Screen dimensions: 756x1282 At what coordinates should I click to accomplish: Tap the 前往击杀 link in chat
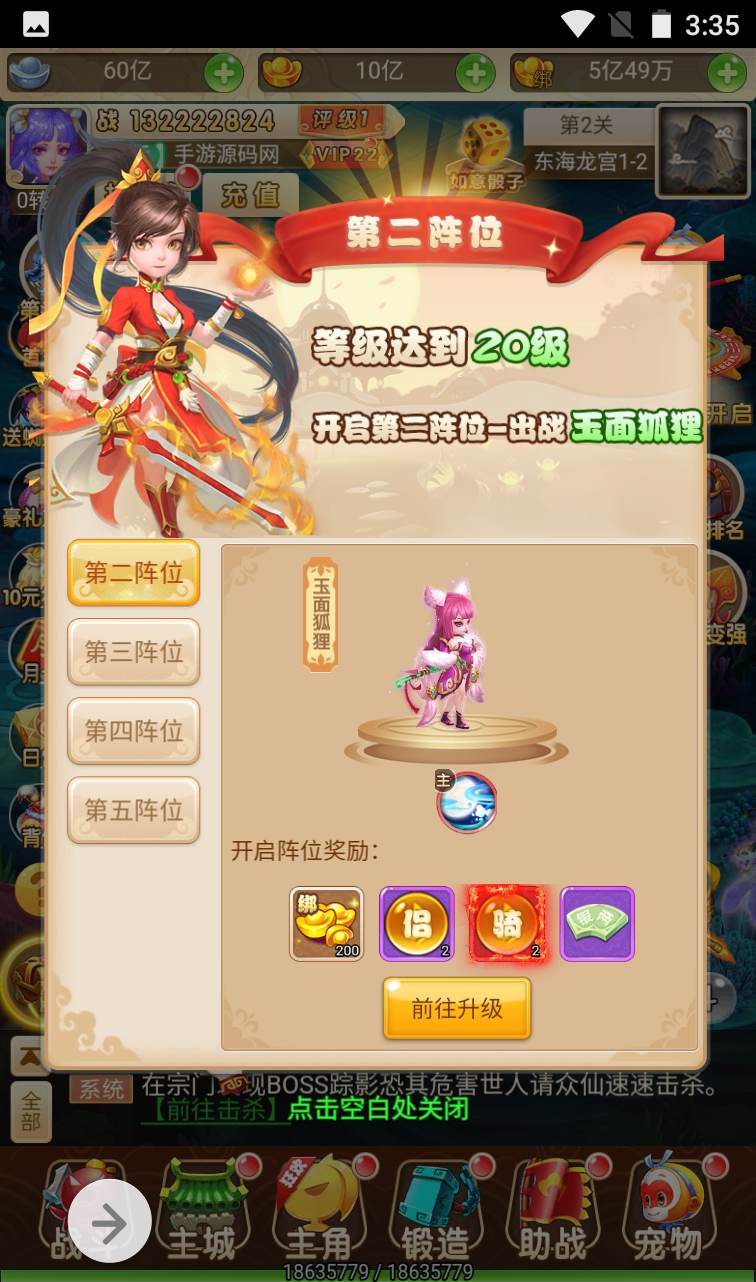[212, 1109]
